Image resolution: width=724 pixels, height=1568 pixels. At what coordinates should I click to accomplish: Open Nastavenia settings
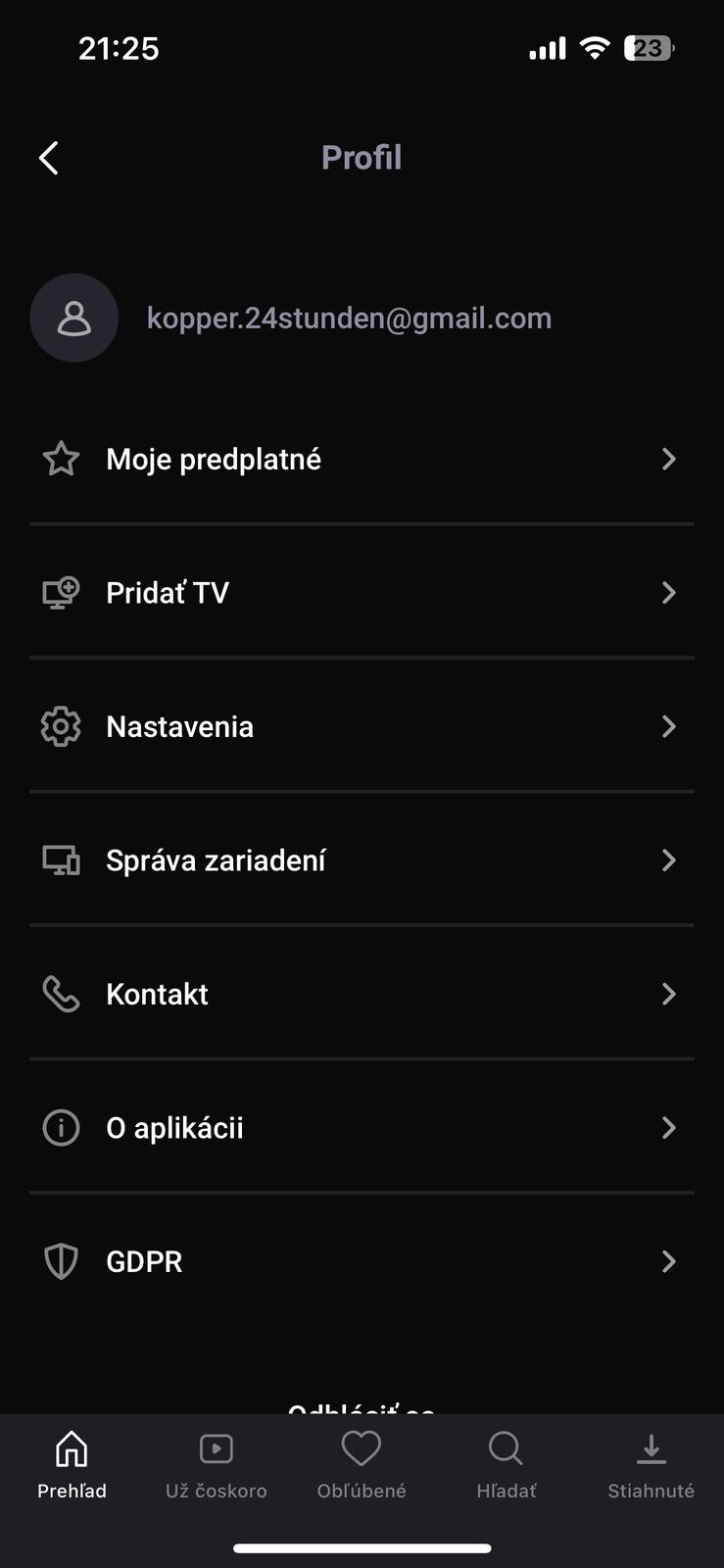(x=362, y=726)
